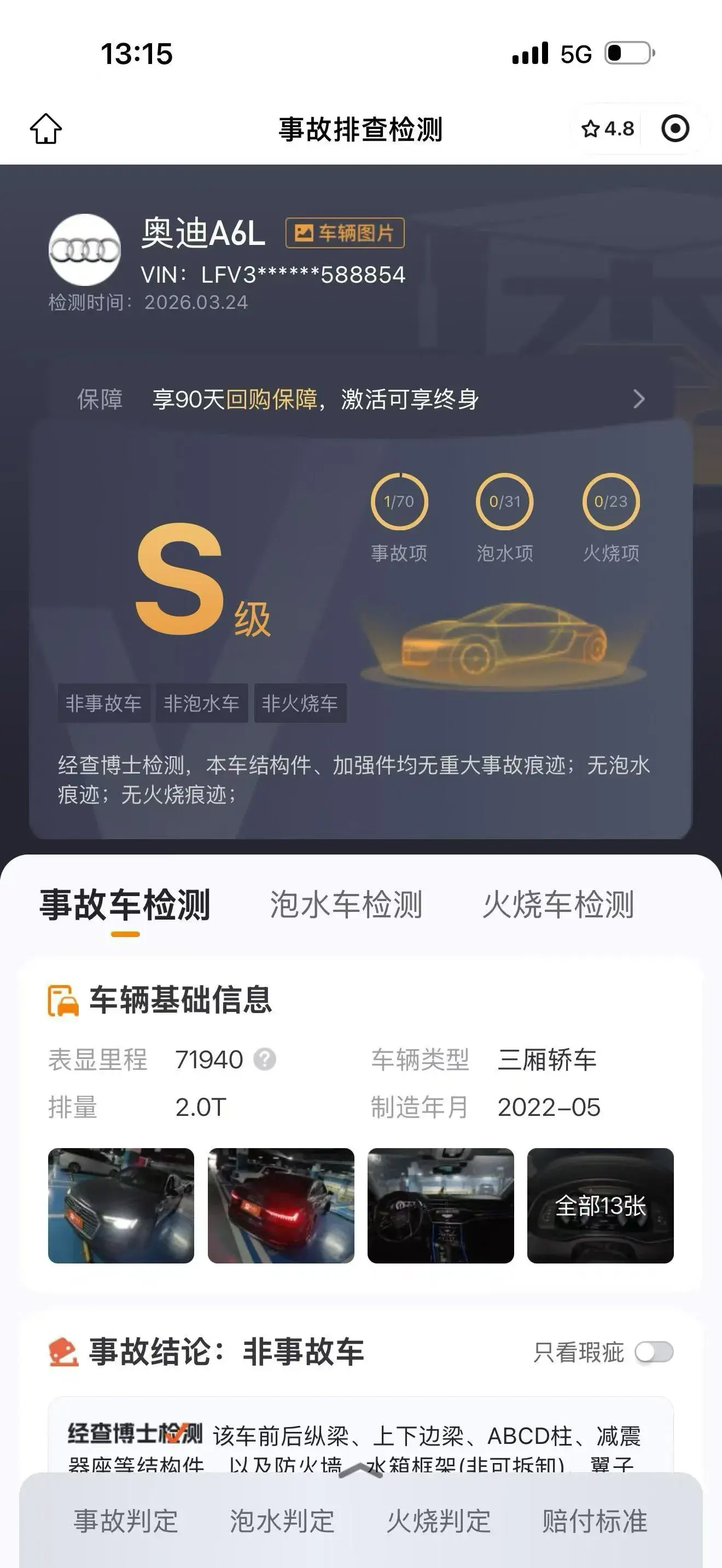
Task: Enable the 只看瑕疵 switch
Action: pyautogui.click(x=654, y=1353)
